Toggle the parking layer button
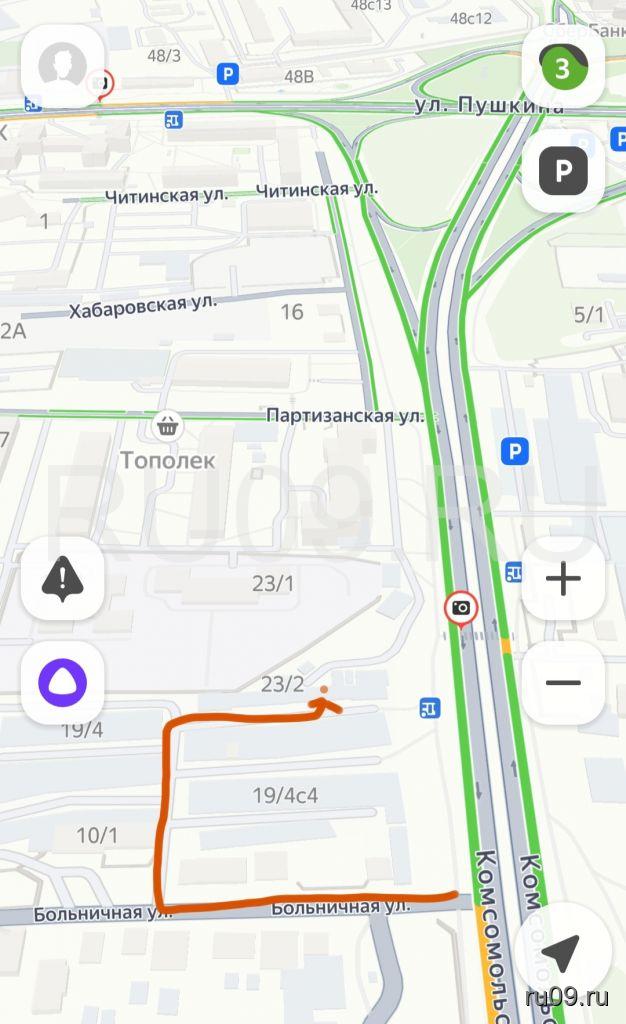Image resolution: width=626 pixels, height=1024 pixels. [x=563, y=171]
